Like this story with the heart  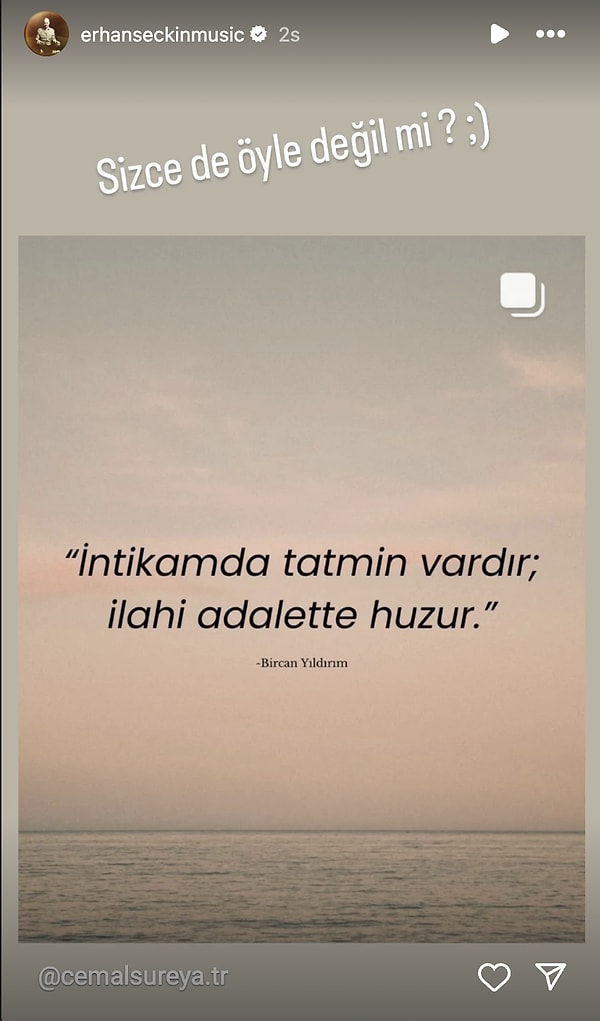coord(494,977)
